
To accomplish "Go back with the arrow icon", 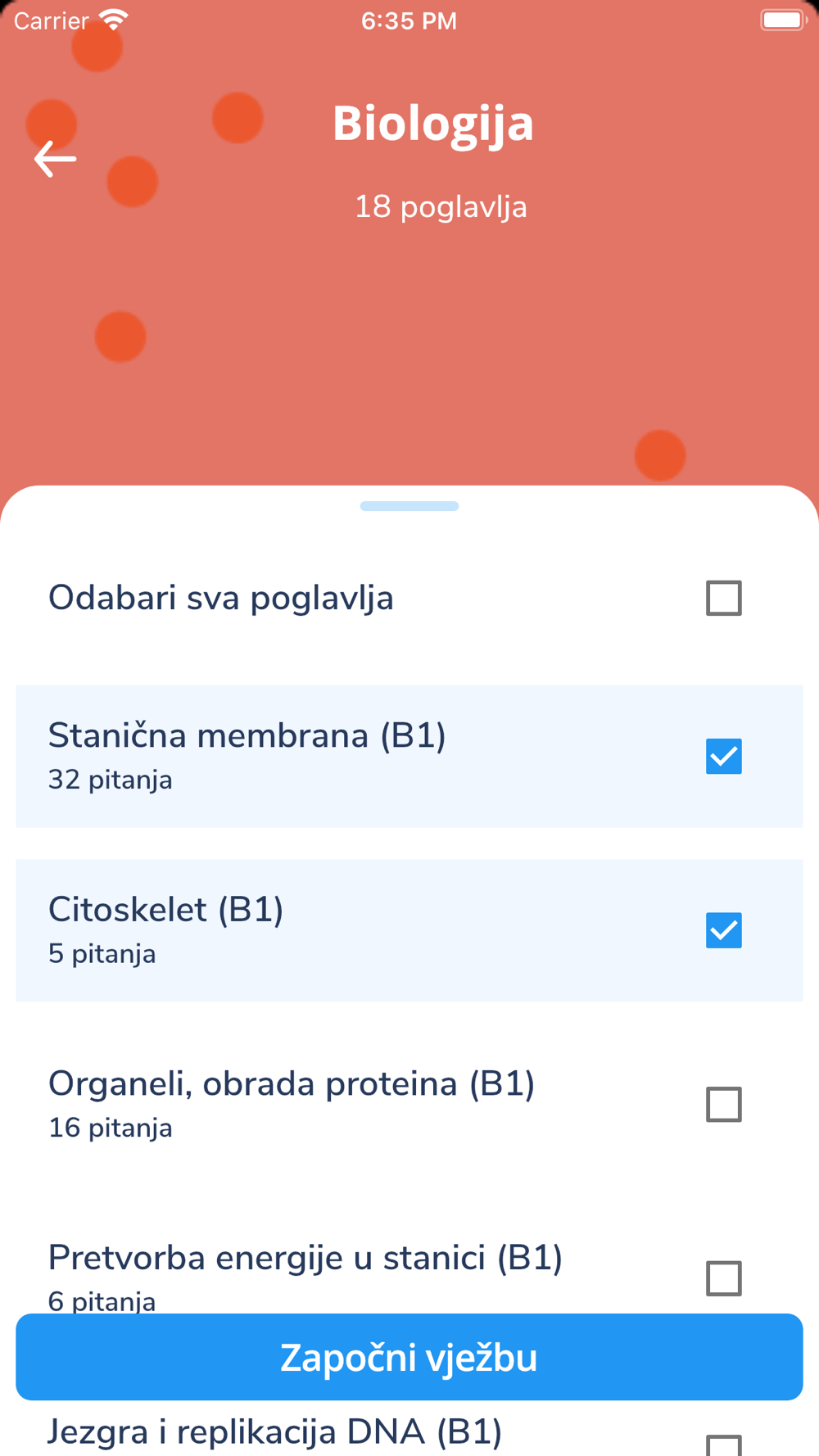I will click(55, 159).
